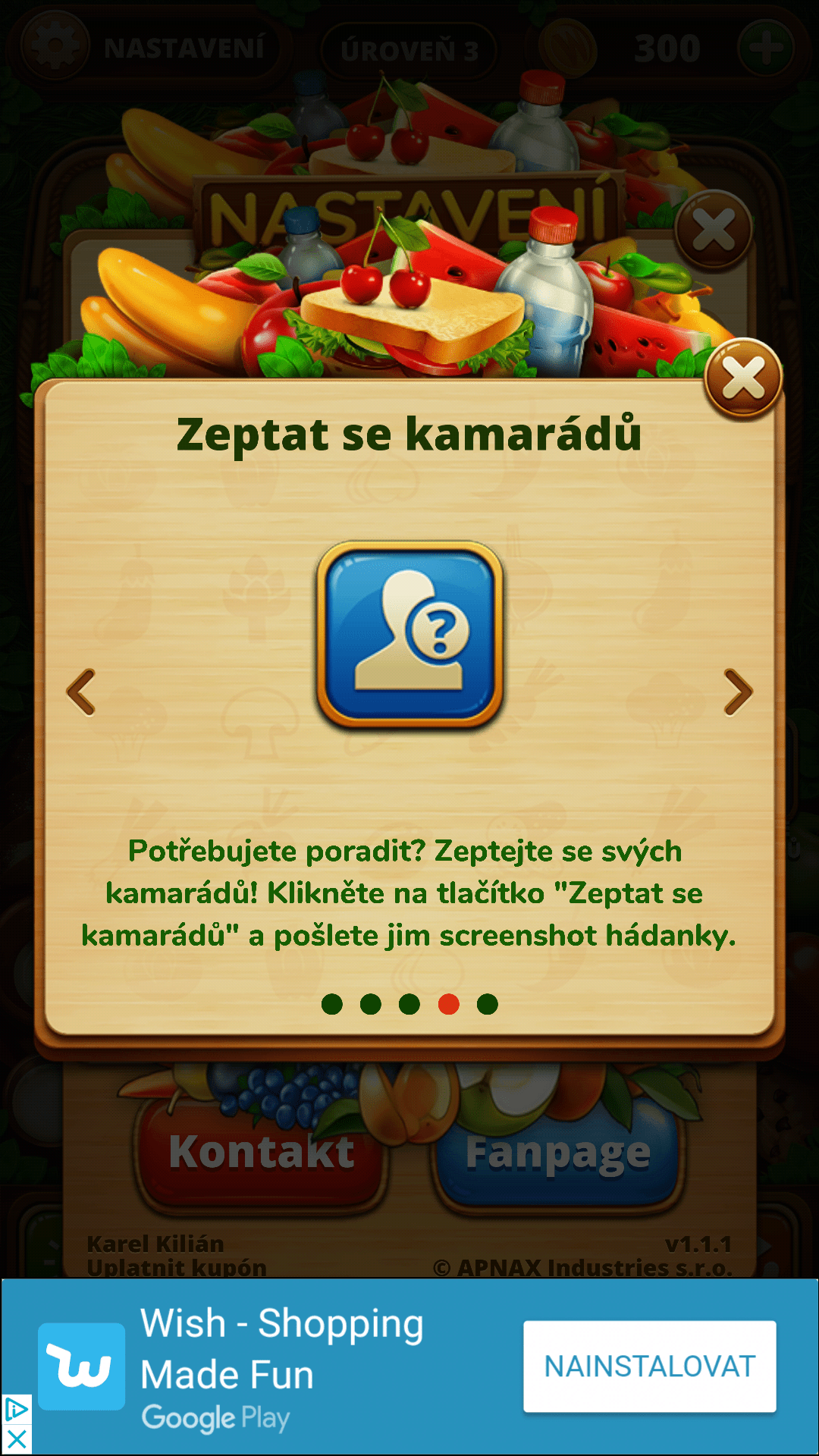Open the ad info icon
Viewport: 819px width, 1456px height.
pos(16,1410)
